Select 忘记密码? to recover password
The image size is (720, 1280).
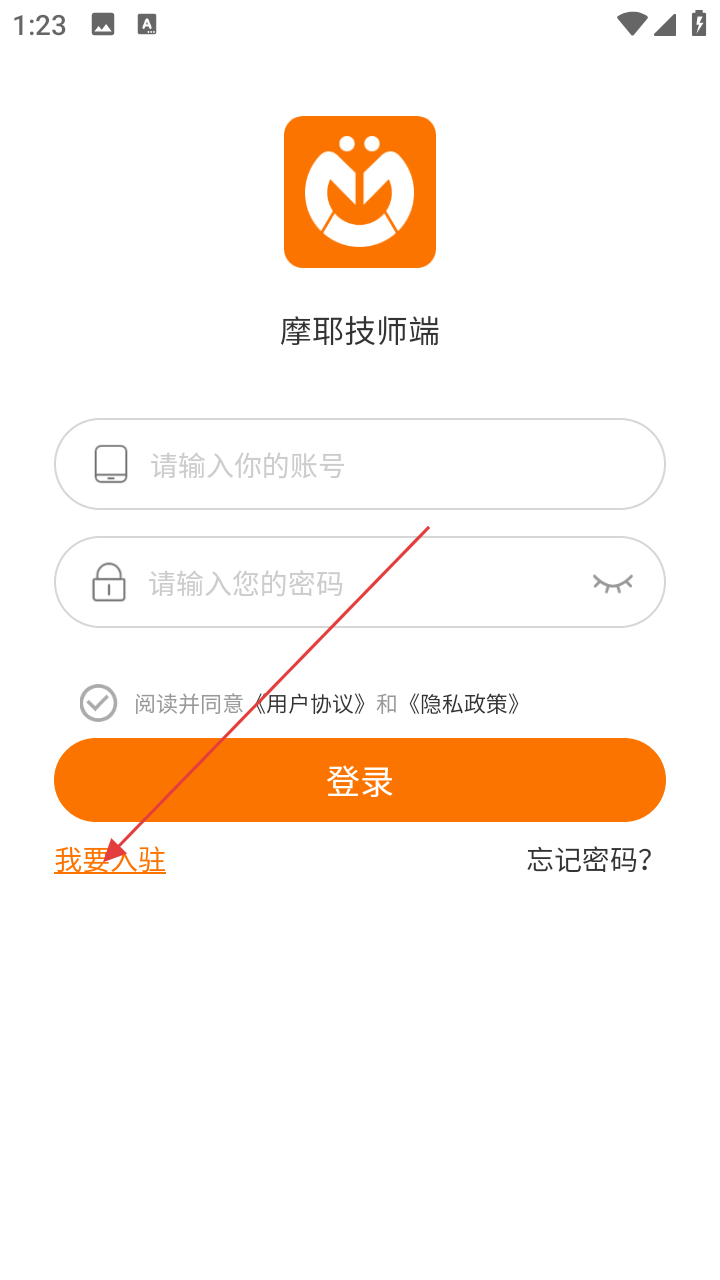[590, 860]
